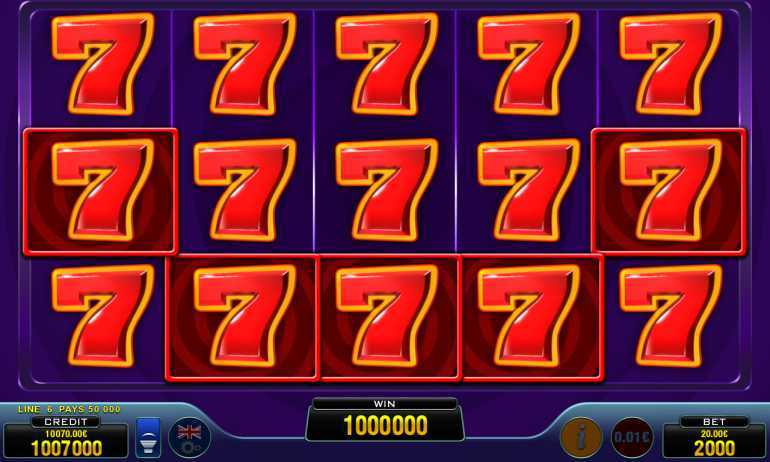The image size is (770, 462).
Task: Adjust the bet amount panel
Action: [714, 438]
